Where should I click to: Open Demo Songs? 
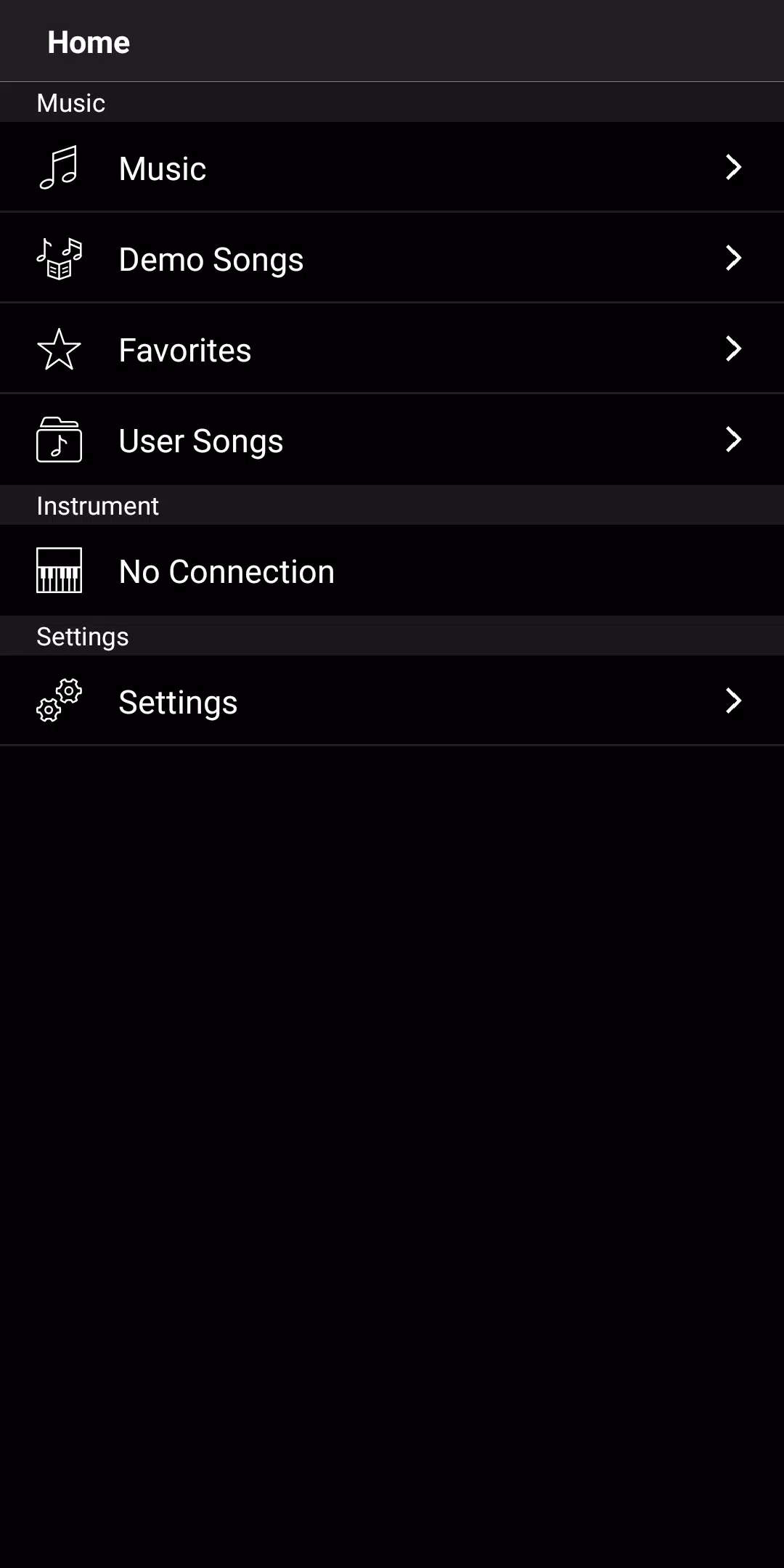click(x=392, y=258)
